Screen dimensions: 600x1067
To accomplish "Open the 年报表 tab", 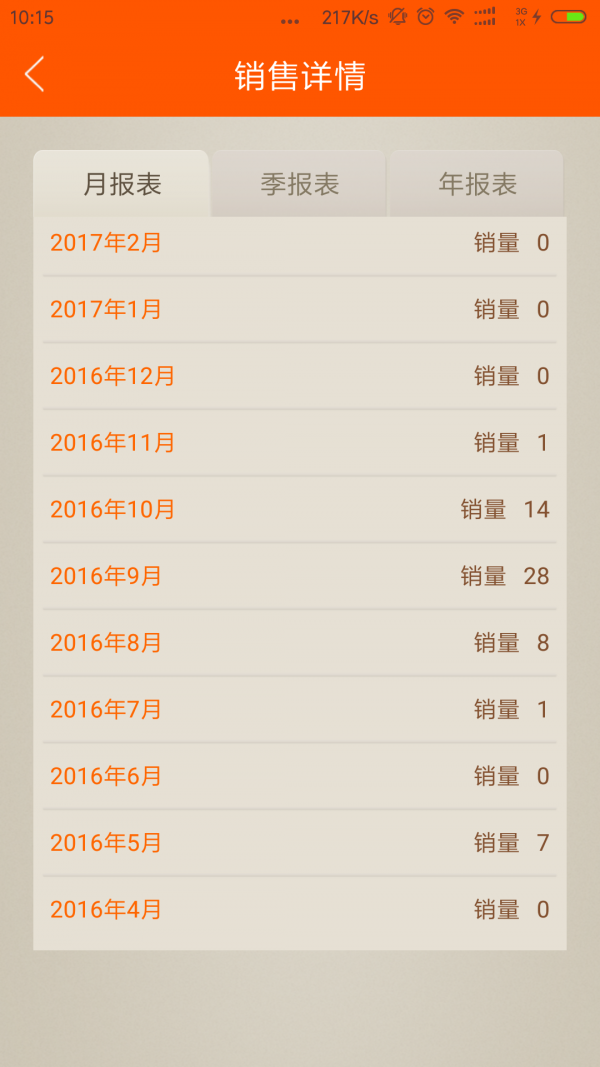I will [477, 184].
